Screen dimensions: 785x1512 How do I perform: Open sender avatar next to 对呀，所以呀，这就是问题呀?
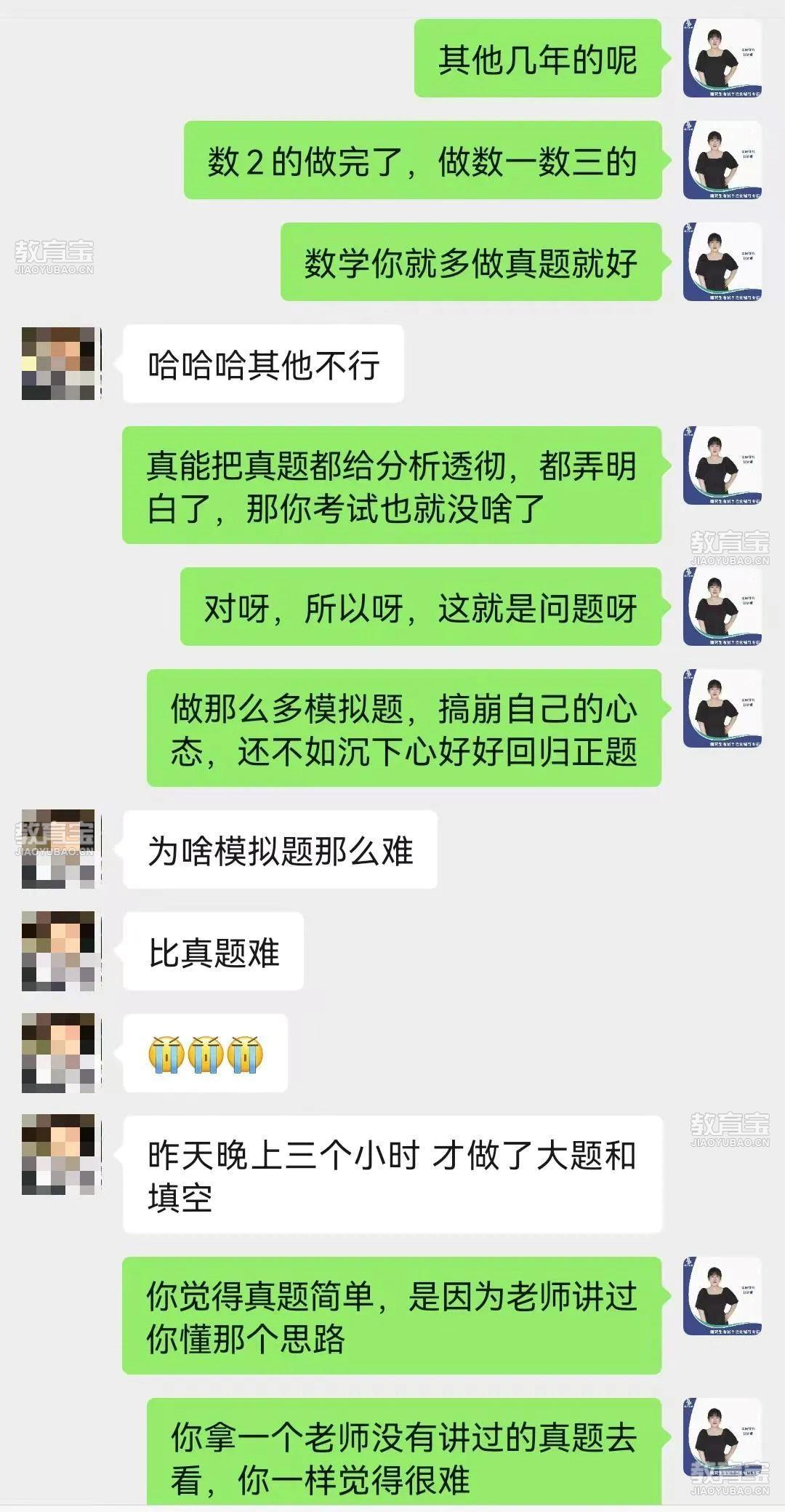point(722,607)
